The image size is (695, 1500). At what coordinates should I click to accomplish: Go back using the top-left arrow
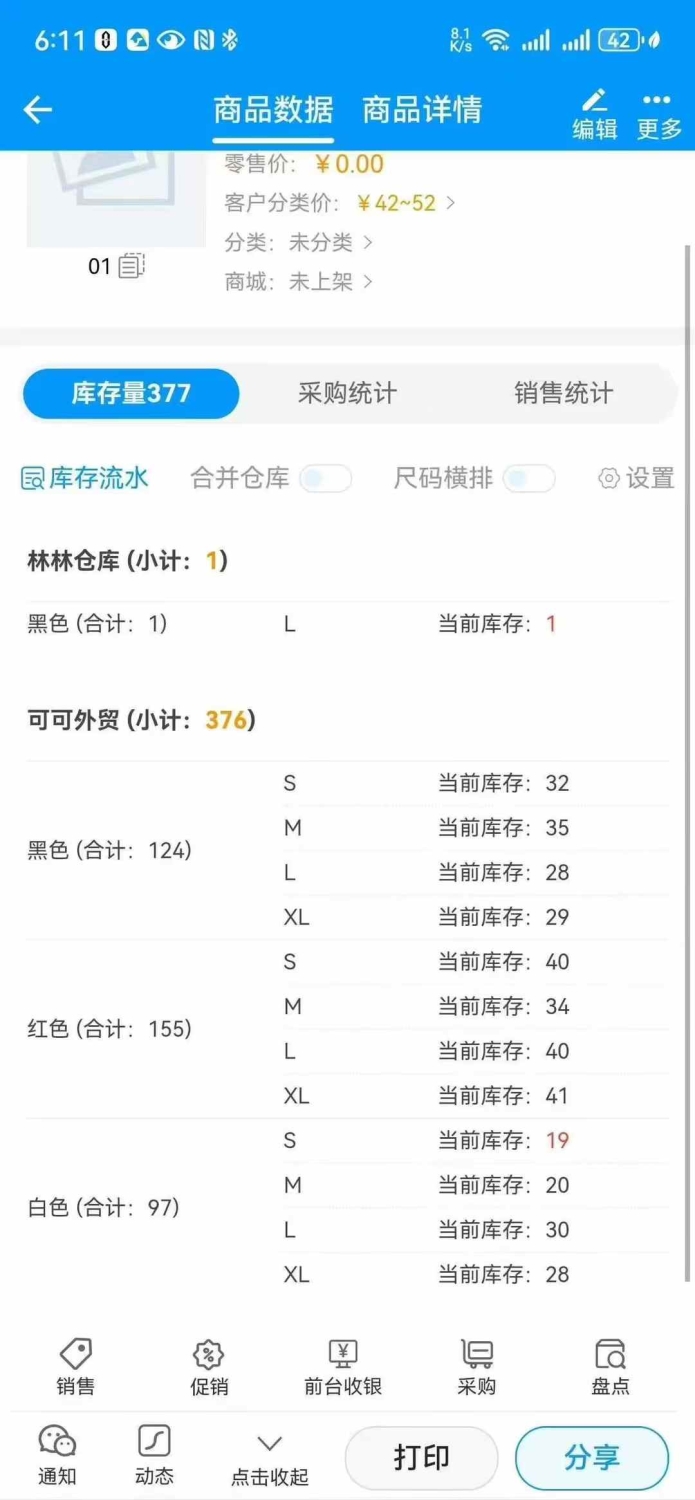[38, 109]
